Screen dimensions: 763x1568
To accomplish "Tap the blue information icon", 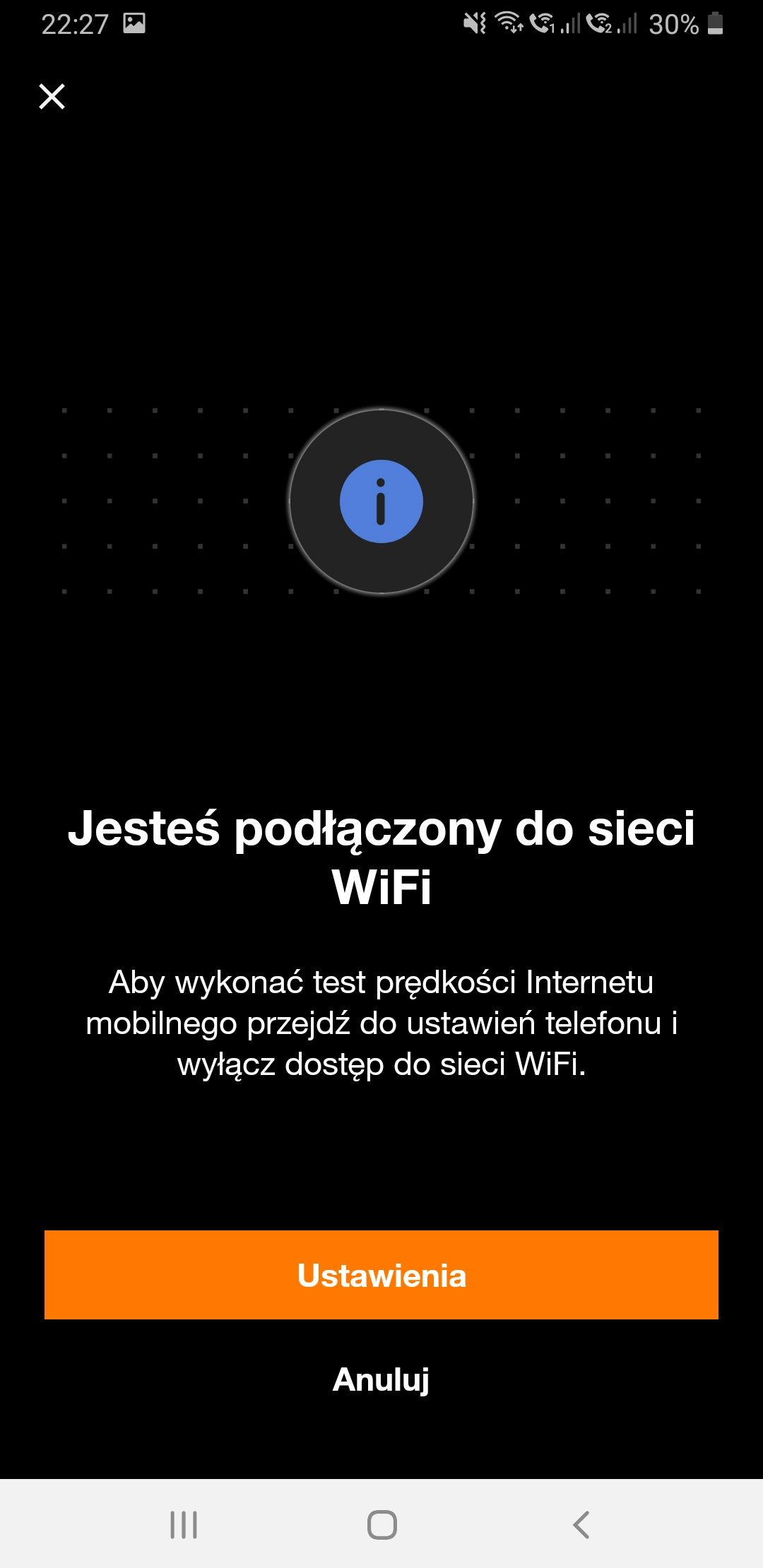I will pyautogui.click(x=381, y=501).
